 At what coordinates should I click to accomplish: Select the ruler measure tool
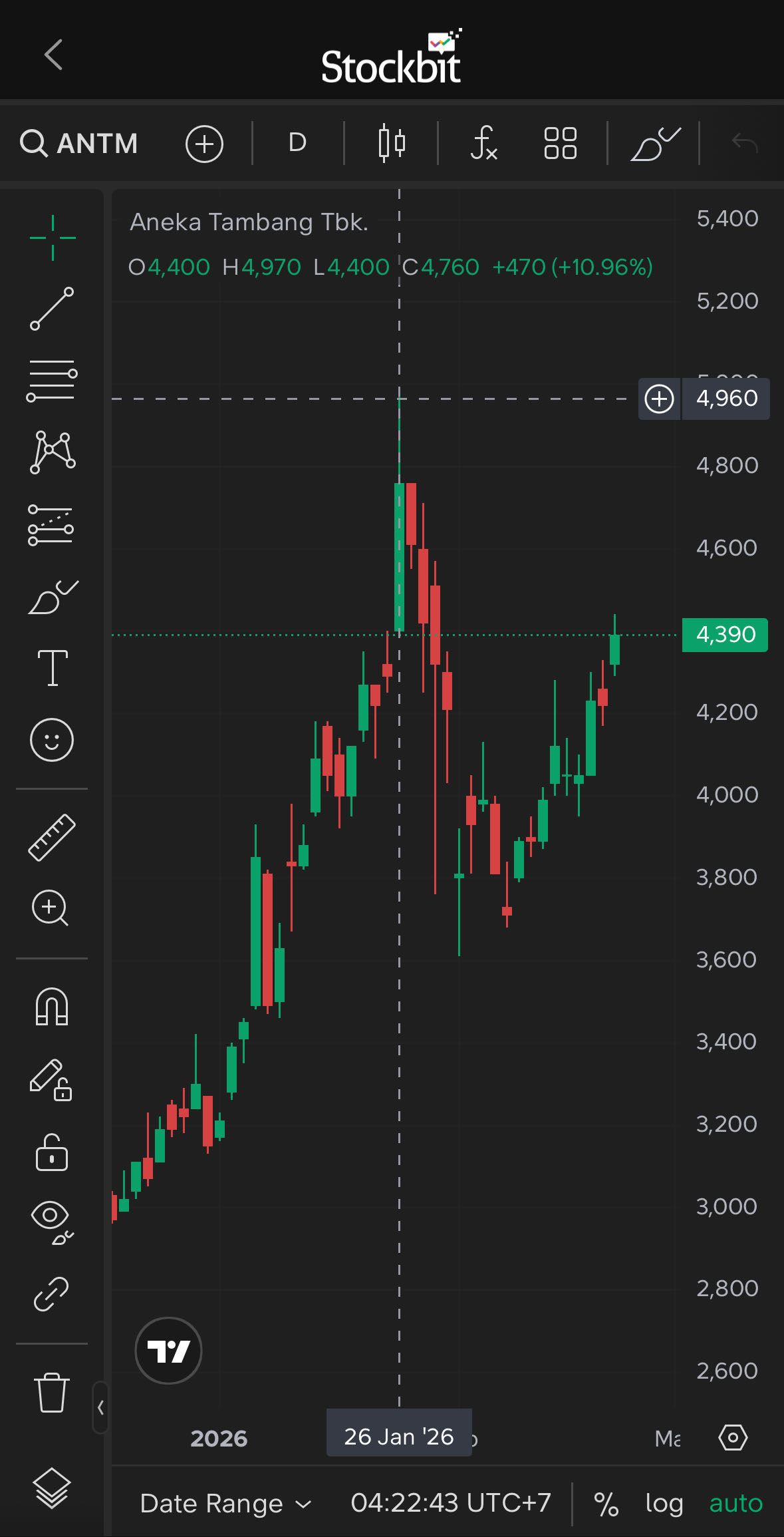52,837
